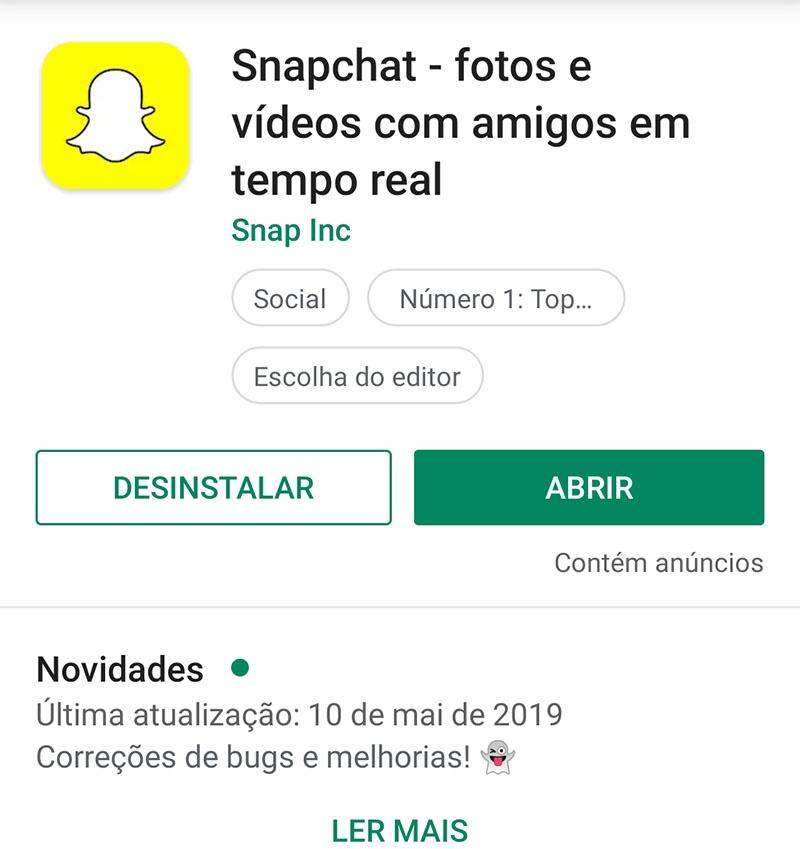Screen dimensions: 800x849
Task: Open the Snap Inc developer page
Action: click(291, 231)
